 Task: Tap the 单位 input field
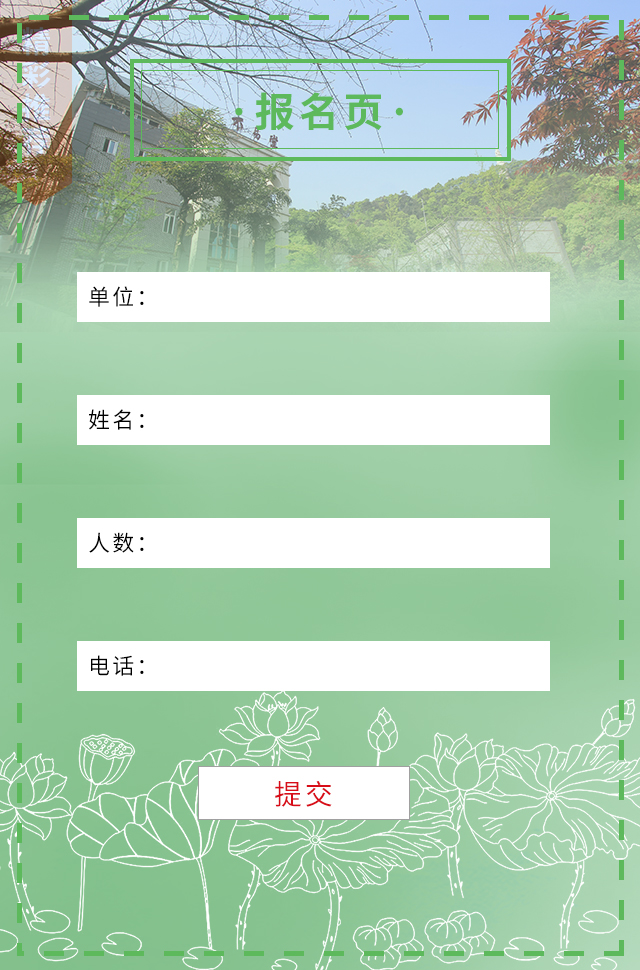click(x=345, y=297)
